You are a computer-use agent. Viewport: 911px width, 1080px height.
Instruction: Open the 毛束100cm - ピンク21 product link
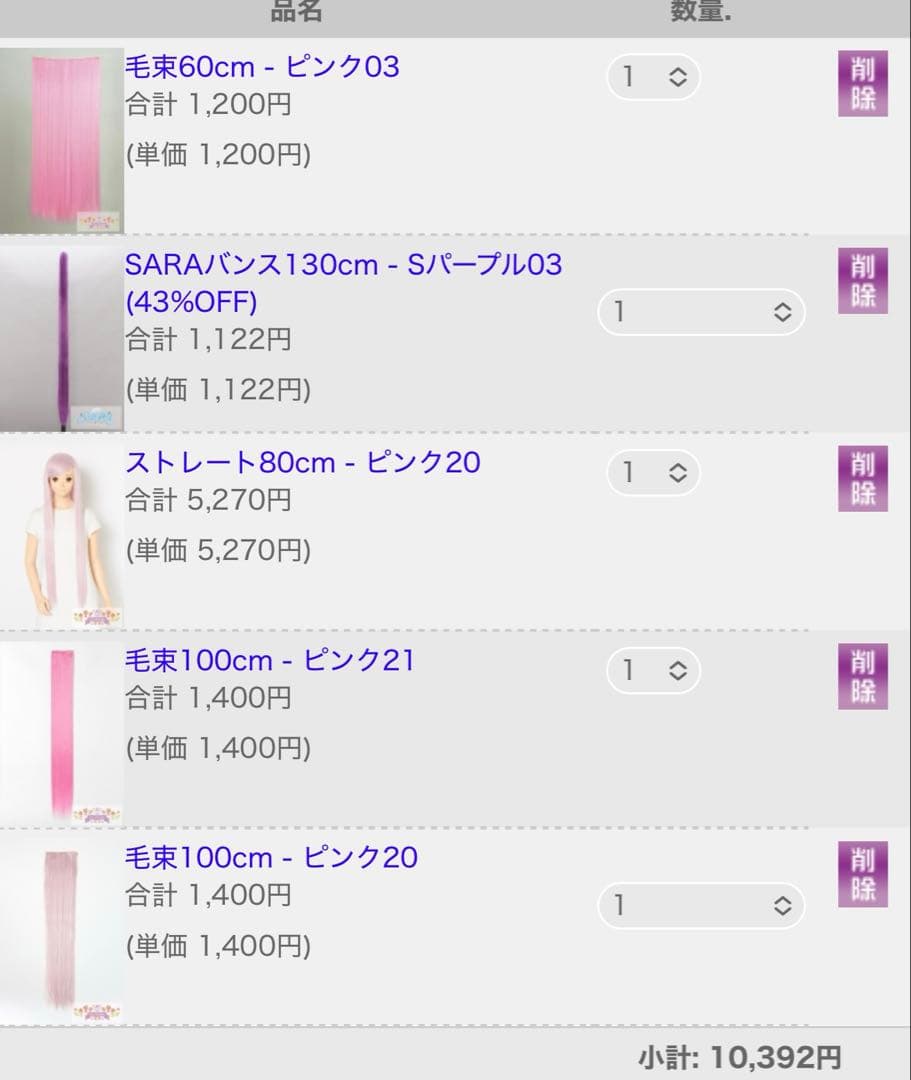(268, 660)
